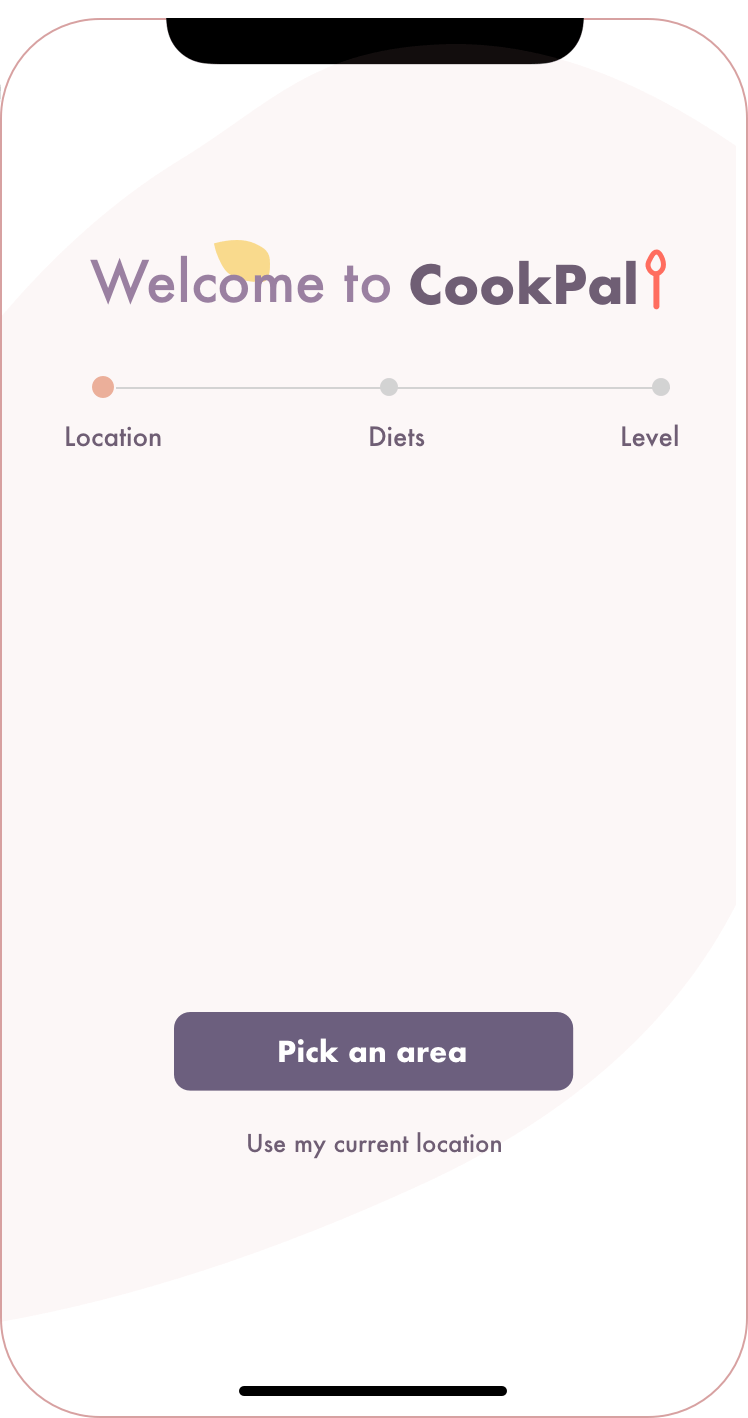Tap the Pick an area button

(x=373, y=1051)
